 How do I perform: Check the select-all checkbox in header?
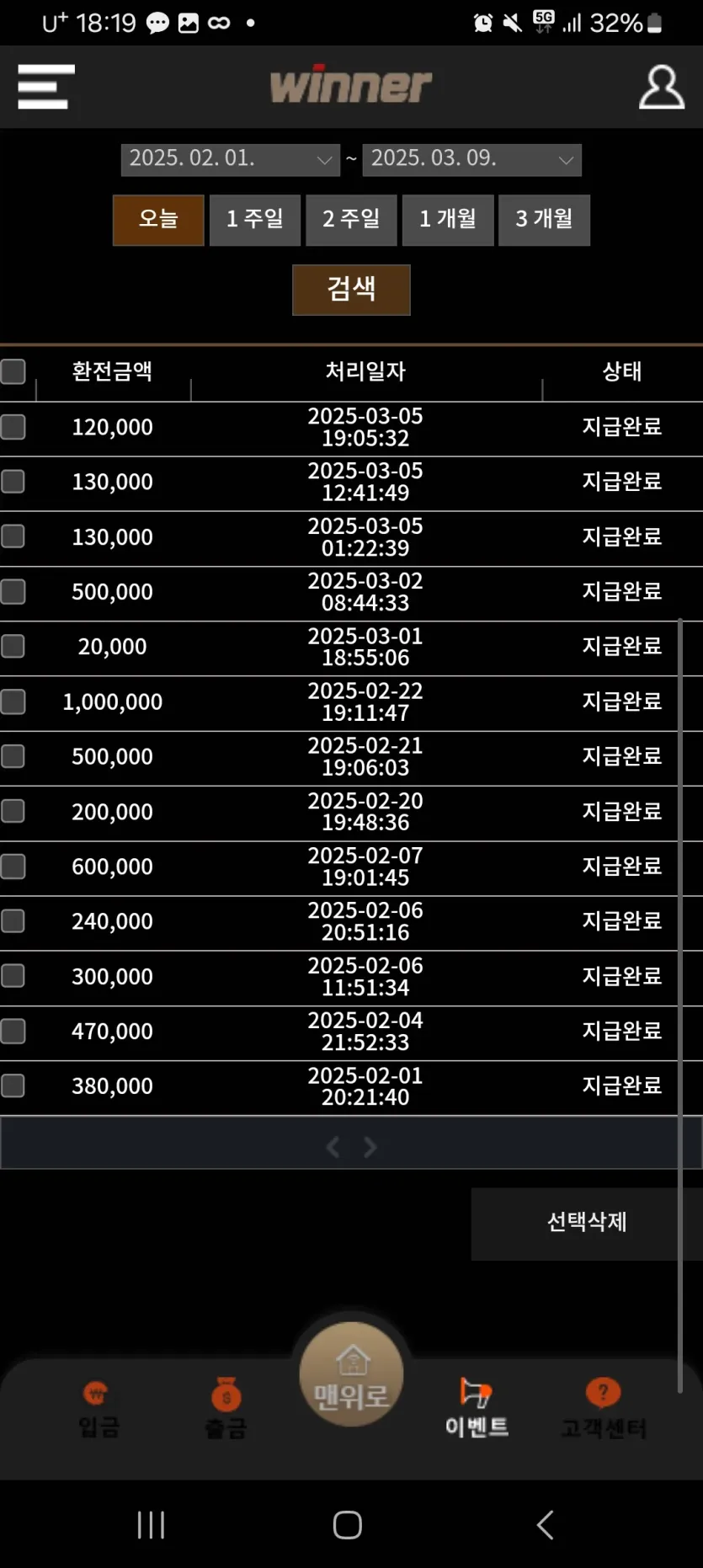[13, 371]
